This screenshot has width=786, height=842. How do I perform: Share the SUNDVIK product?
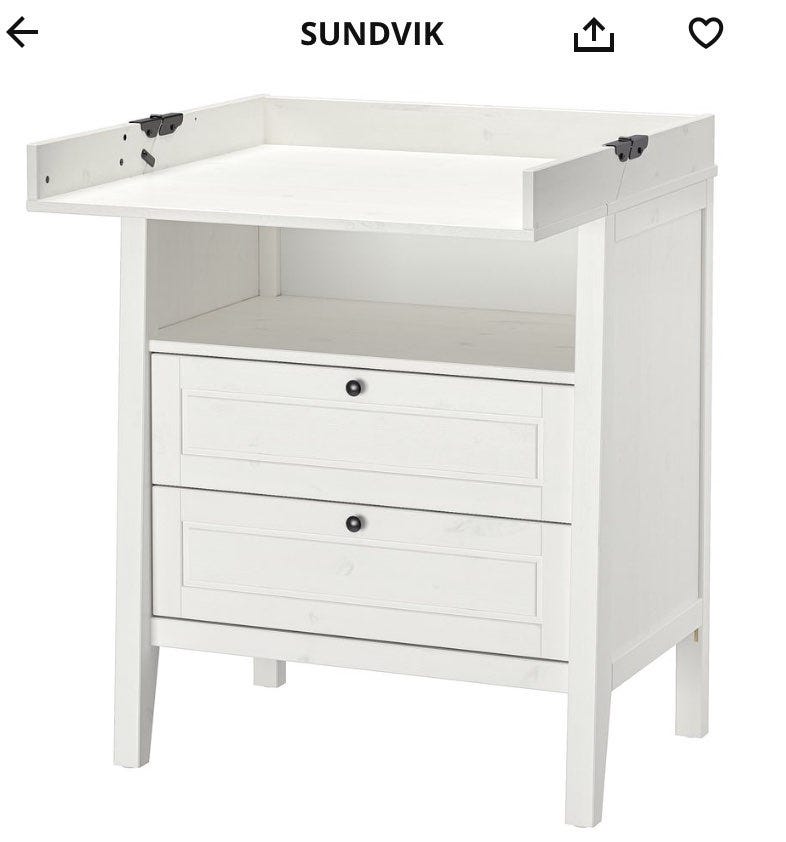pos(593,35)
